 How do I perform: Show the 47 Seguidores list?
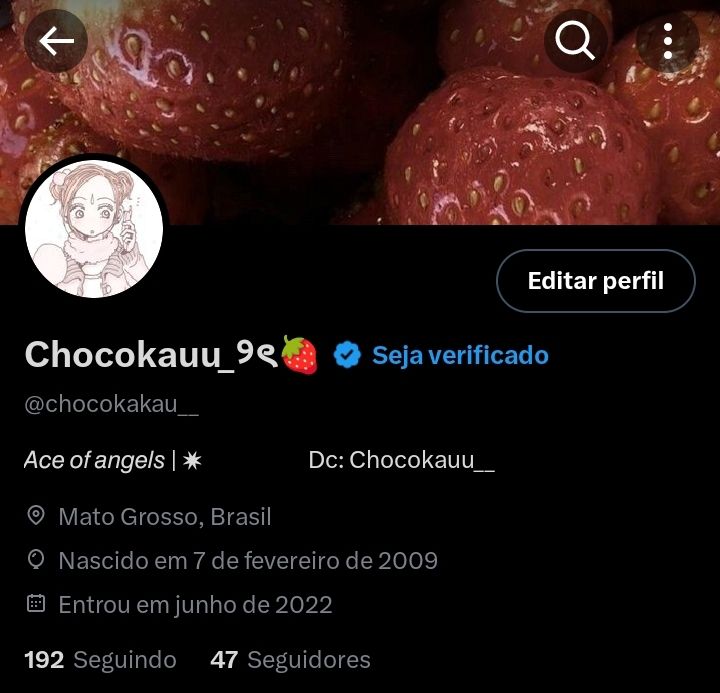[x=290, y=660]
